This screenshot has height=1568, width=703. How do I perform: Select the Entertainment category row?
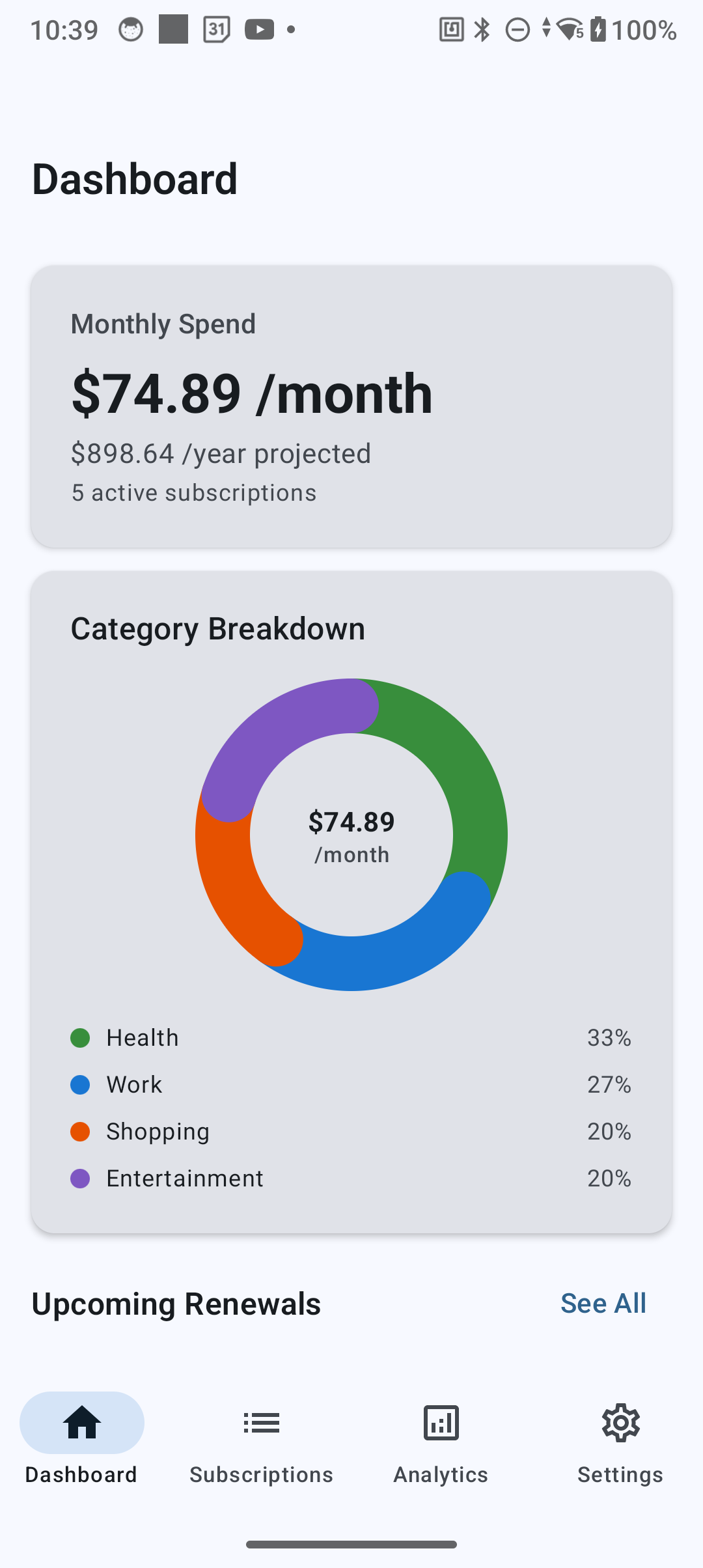click(x=351, y=1178)
